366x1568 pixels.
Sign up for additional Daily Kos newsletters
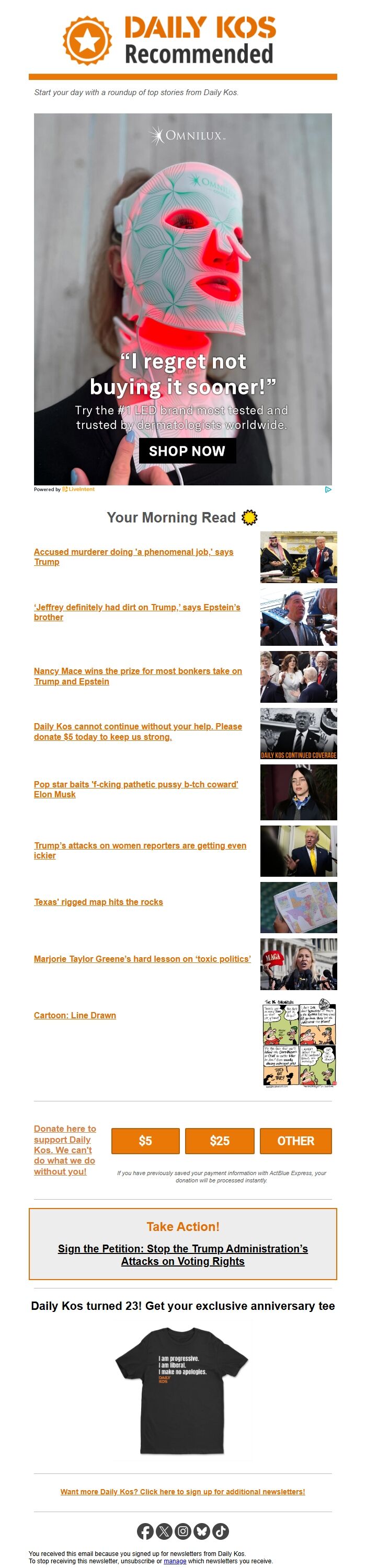pos(182,1491)
